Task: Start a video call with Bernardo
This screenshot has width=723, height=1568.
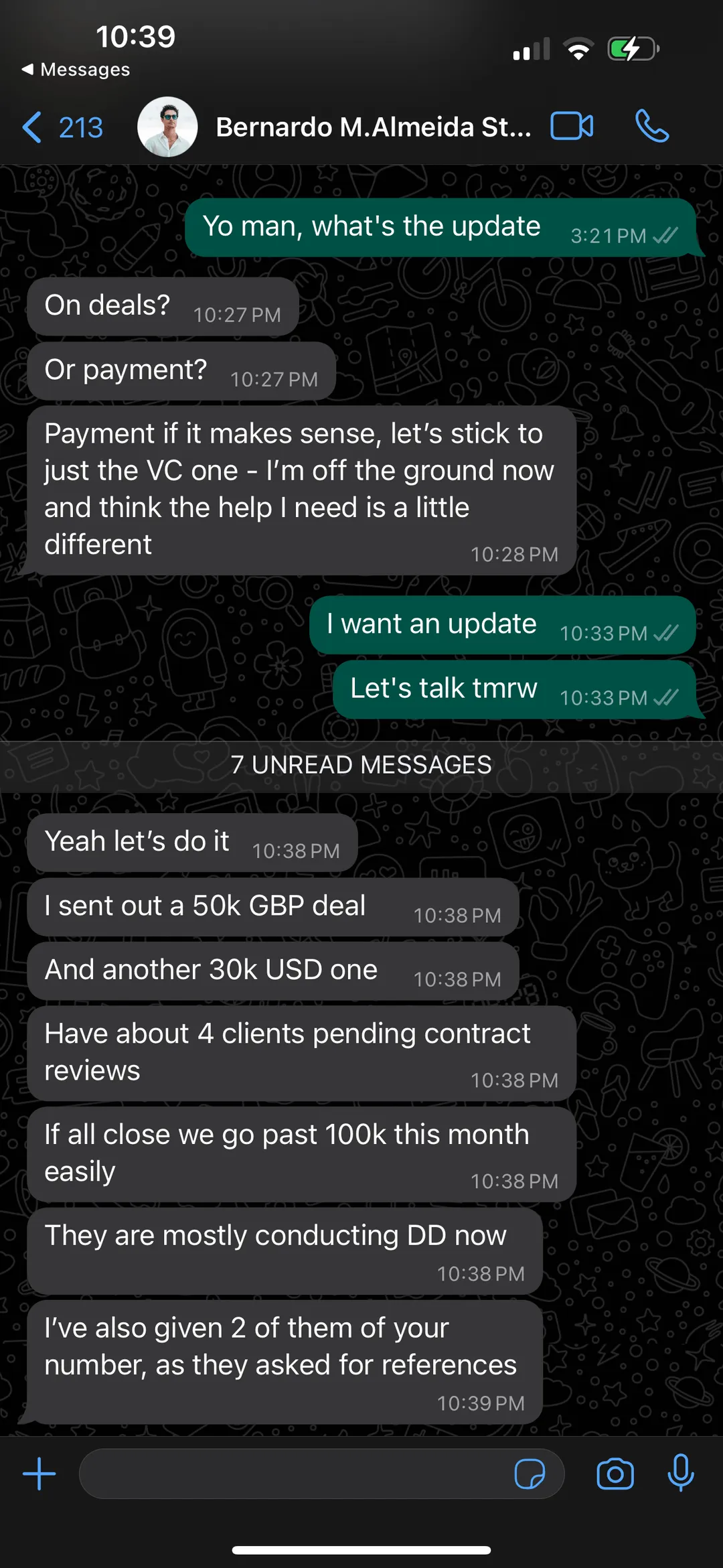Action: [572, 126]
